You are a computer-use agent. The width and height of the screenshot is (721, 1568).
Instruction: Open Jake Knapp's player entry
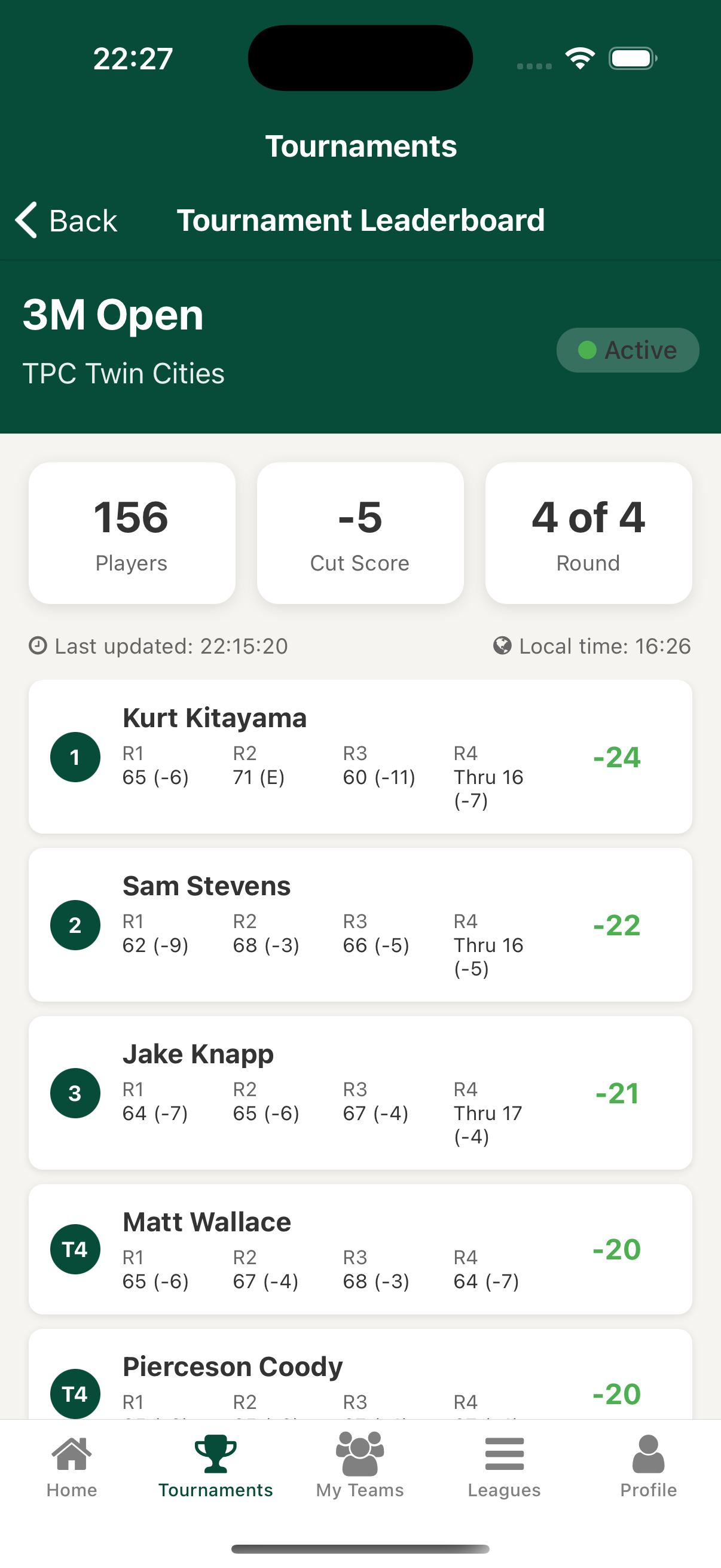360,1093
